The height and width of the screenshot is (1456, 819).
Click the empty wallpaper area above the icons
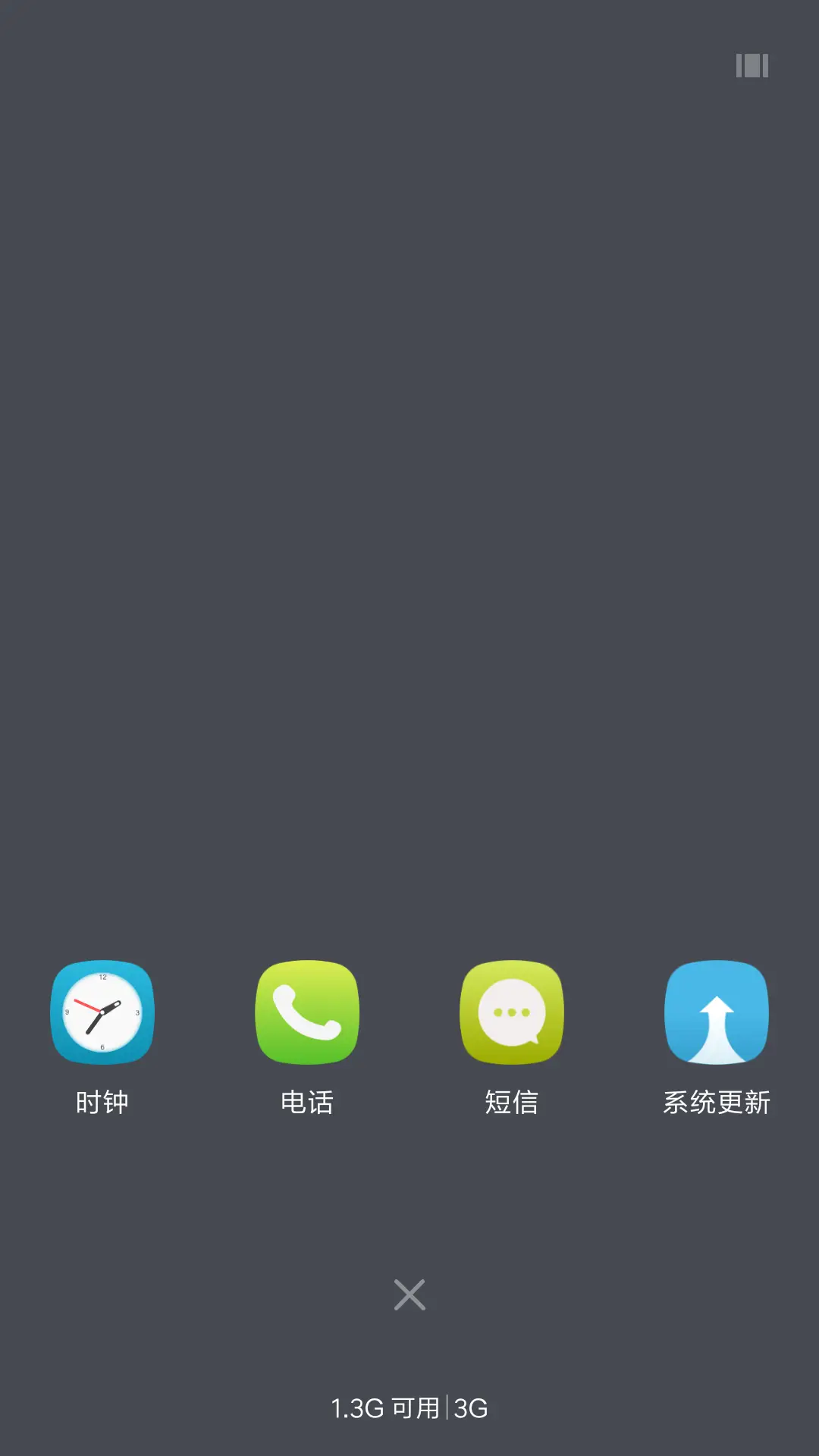pos(409,531)
